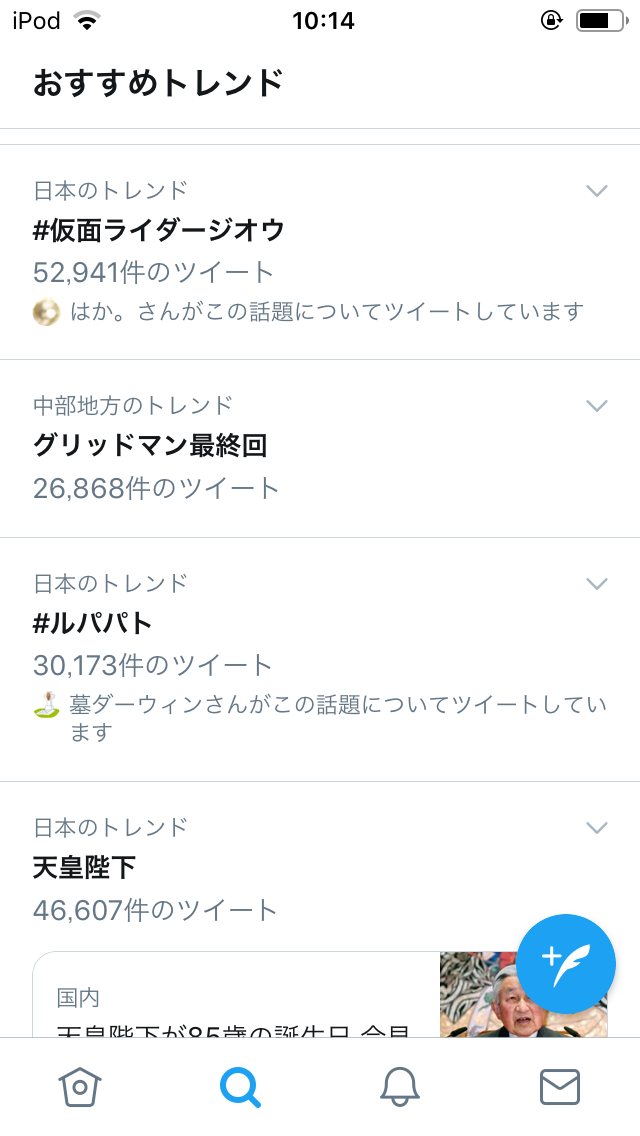Open the #仮面ライダージオウ trend

[x=159, y=230]
